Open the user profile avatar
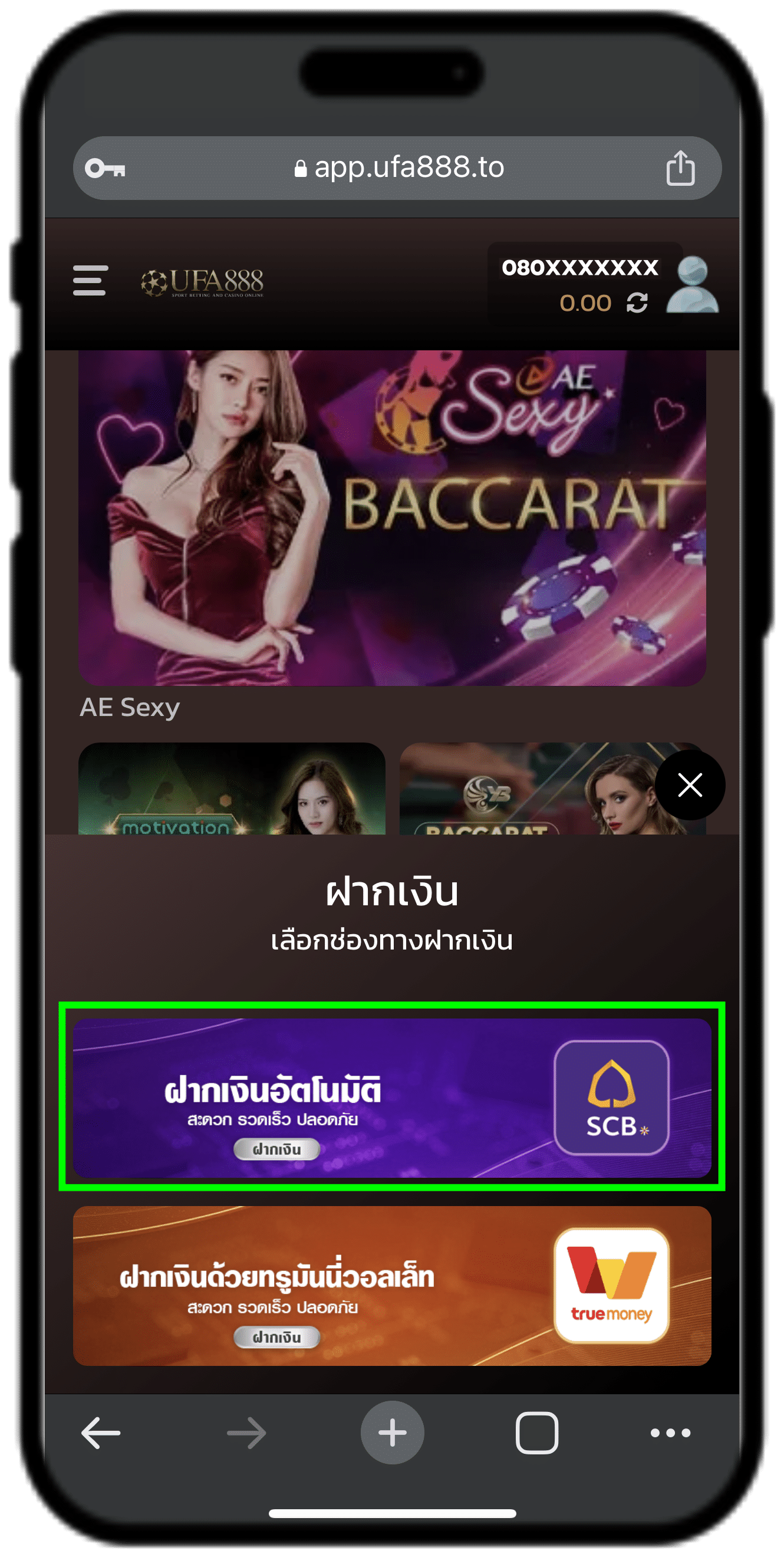Screen dimensions: 784x1557 692,285
